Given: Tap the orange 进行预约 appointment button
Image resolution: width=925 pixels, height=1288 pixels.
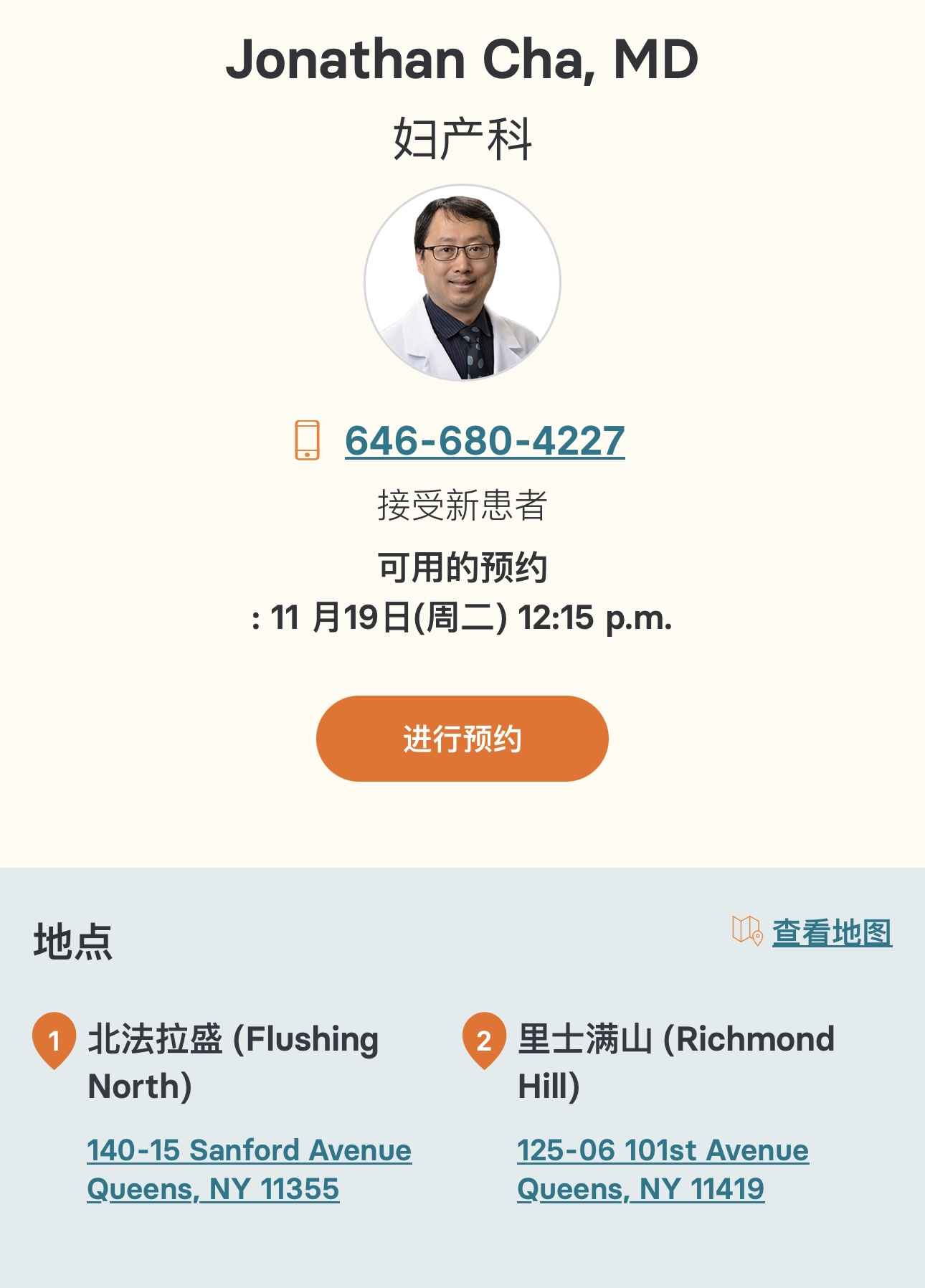Looking at the screenshot, I should [x=462, y=739].
